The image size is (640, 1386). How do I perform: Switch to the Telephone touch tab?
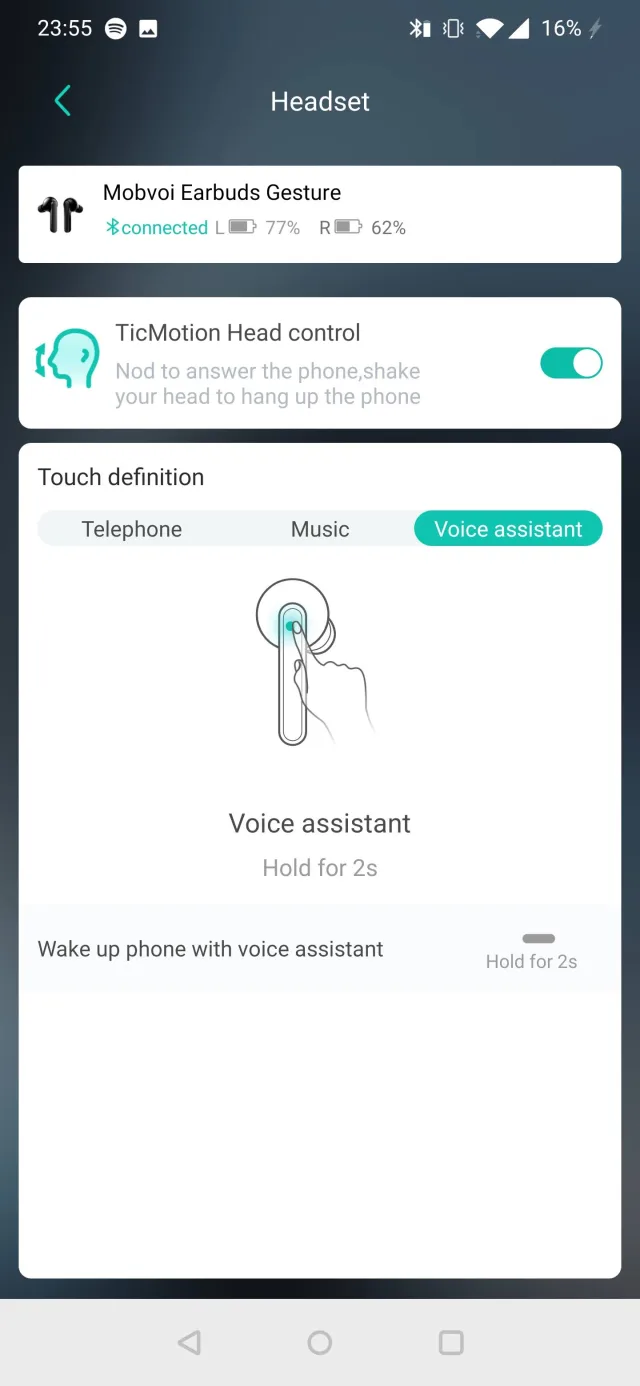(x=132, y=529)
